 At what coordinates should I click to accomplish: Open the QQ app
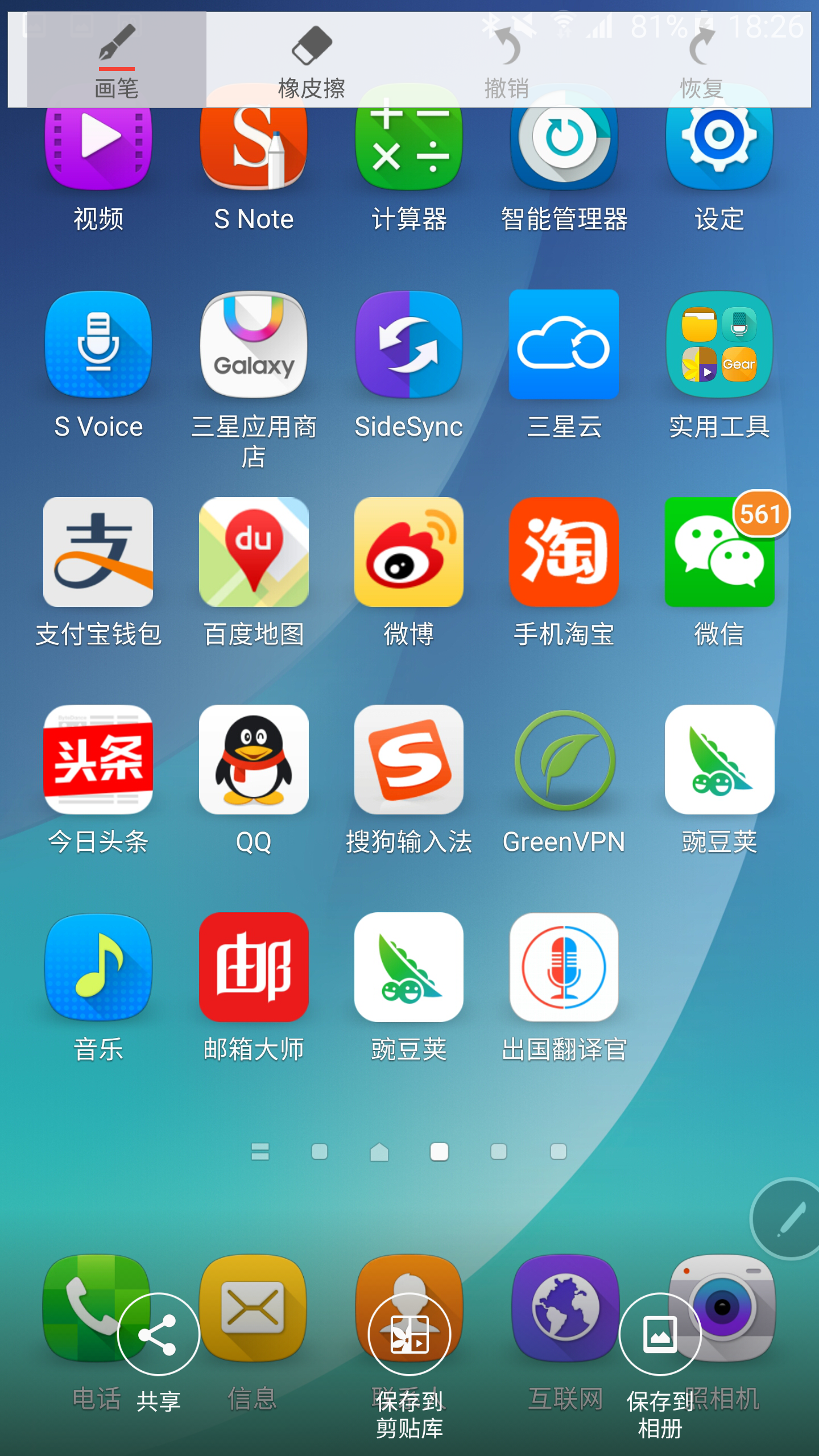pyautogui.click(x=254, y=760)
